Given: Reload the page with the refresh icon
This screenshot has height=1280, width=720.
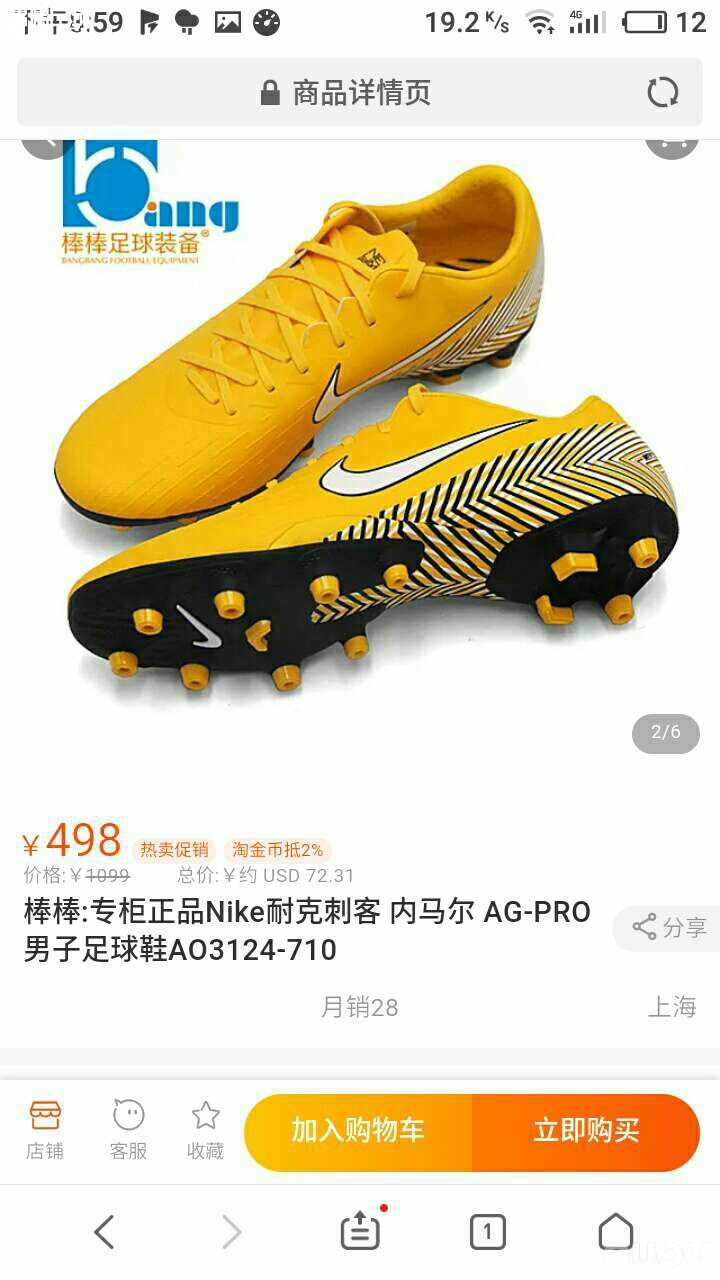Looking at the screenshot, I should (x=662, y=93).
